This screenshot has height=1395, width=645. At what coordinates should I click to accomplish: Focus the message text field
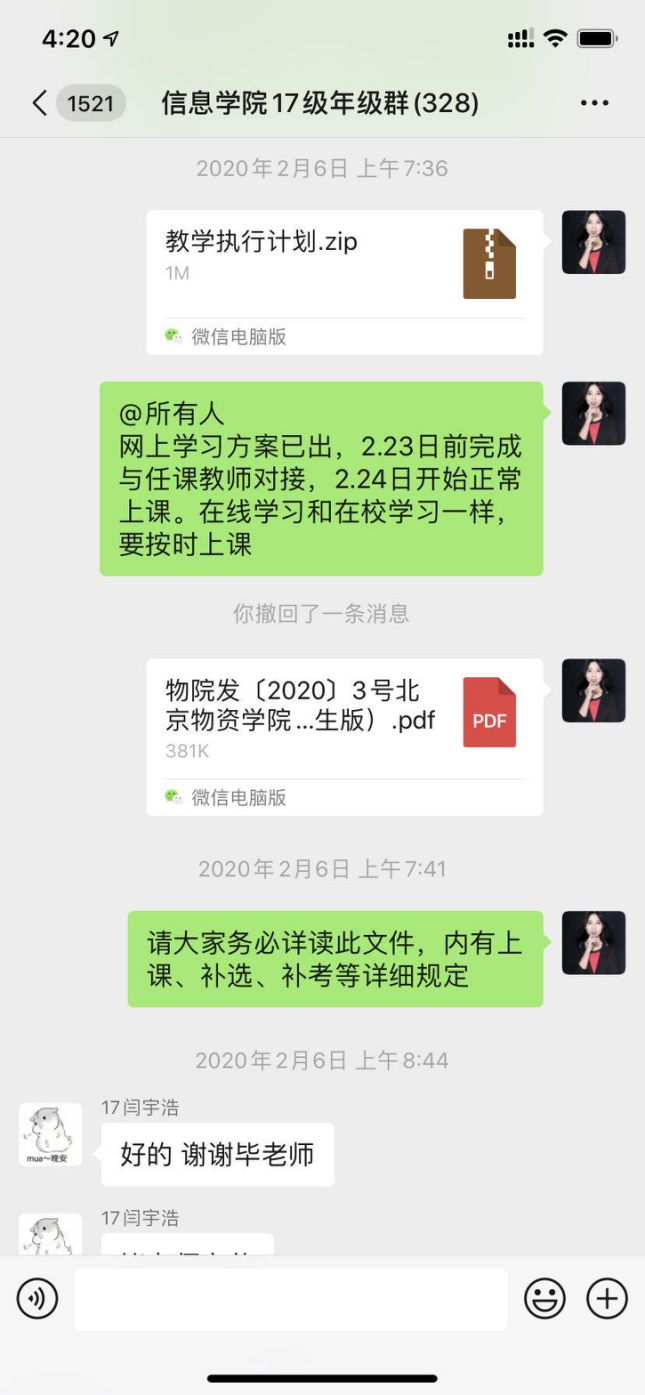point(290,1299)
